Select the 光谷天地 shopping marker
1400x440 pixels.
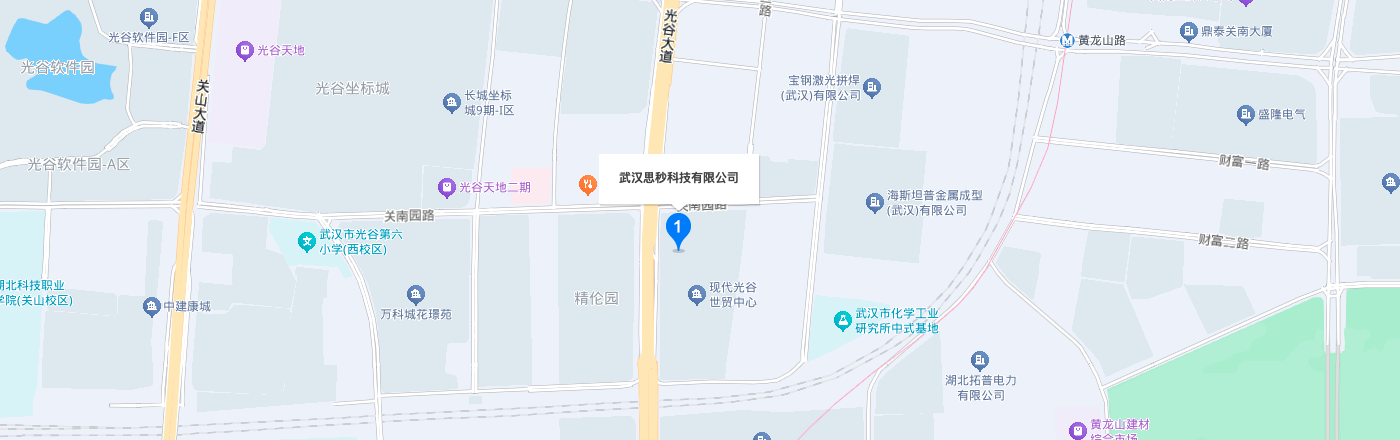tap(244, 49)
